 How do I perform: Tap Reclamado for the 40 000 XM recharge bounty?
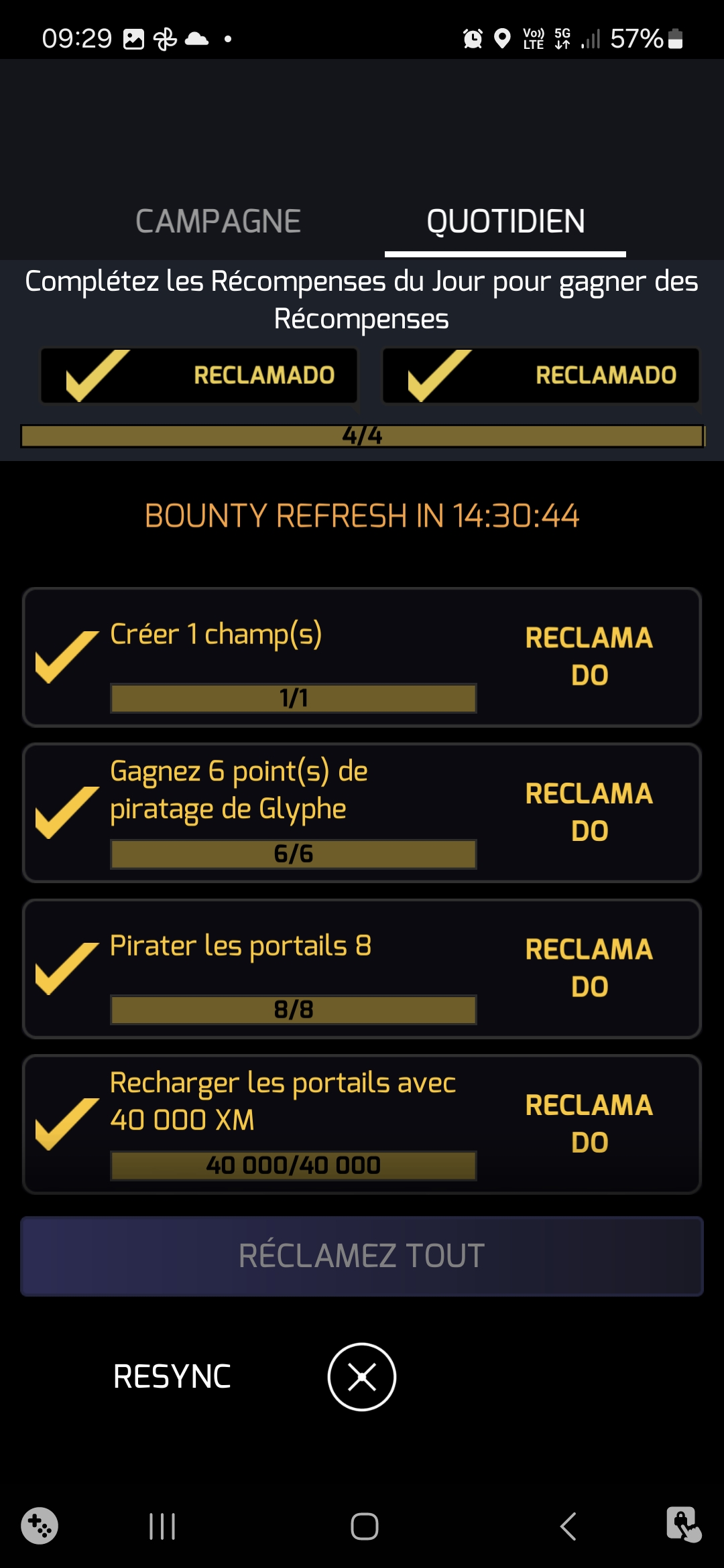coord(589,1124)
